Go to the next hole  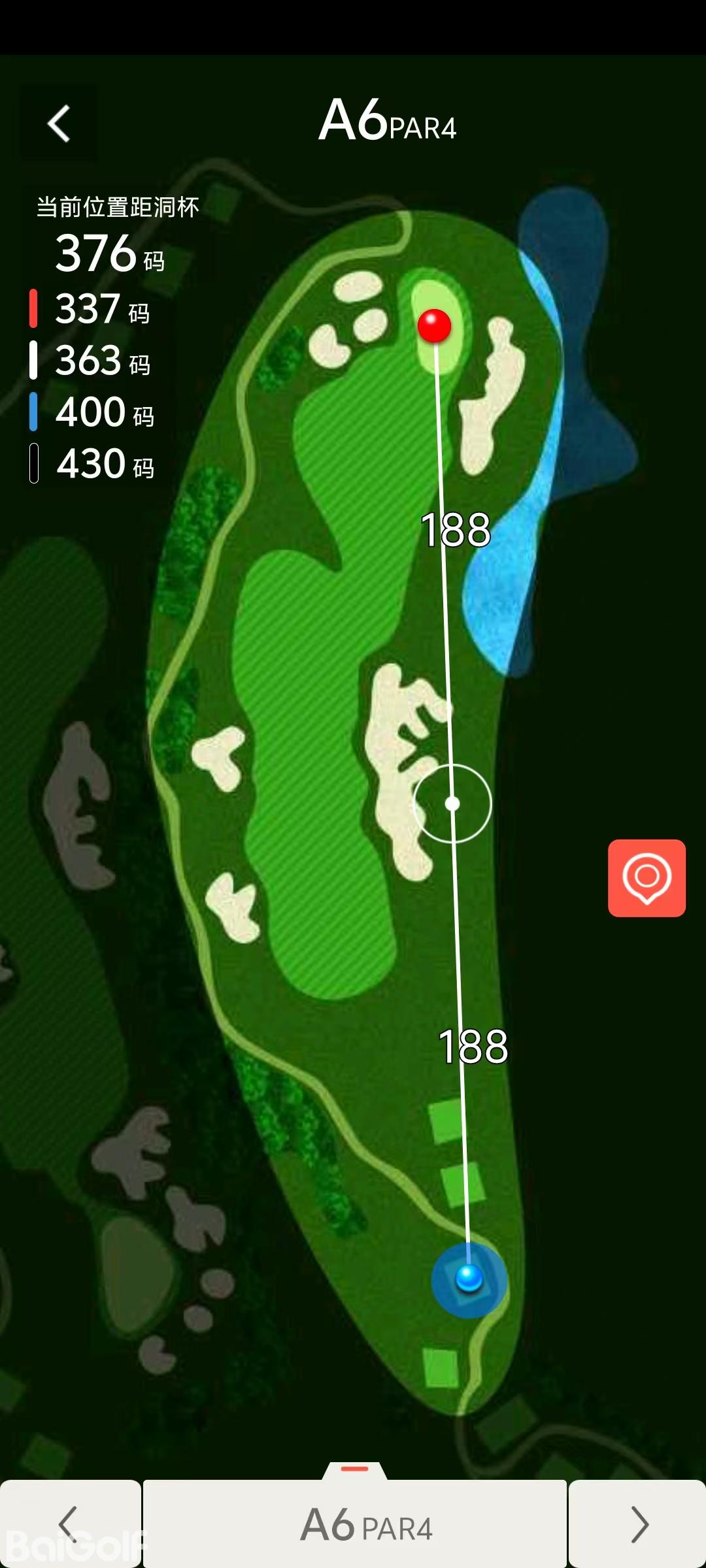tap(637, 1524)
